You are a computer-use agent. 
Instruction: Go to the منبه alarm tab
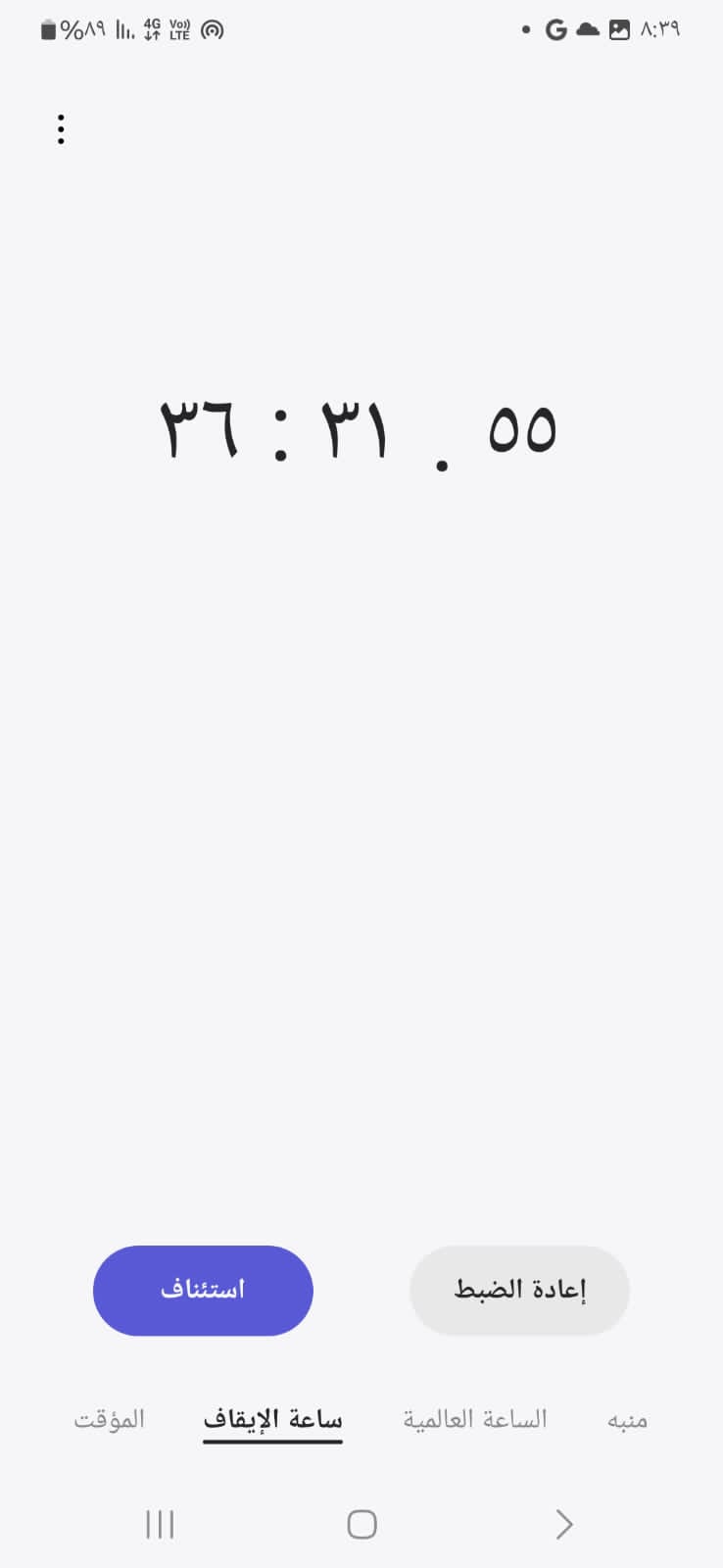627,1419
